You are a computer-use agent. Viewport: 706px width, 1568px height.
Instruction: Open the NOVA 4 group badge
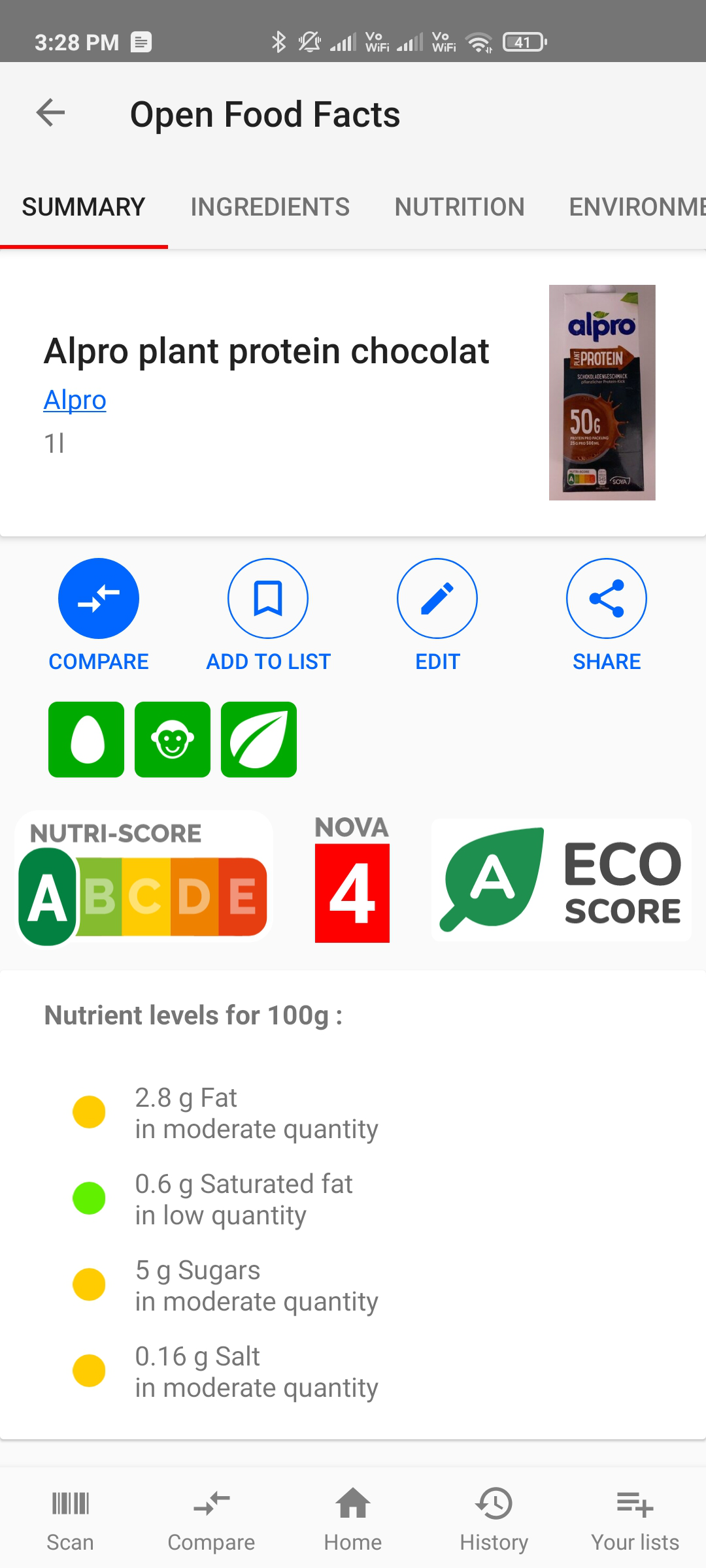click(352, 879)
